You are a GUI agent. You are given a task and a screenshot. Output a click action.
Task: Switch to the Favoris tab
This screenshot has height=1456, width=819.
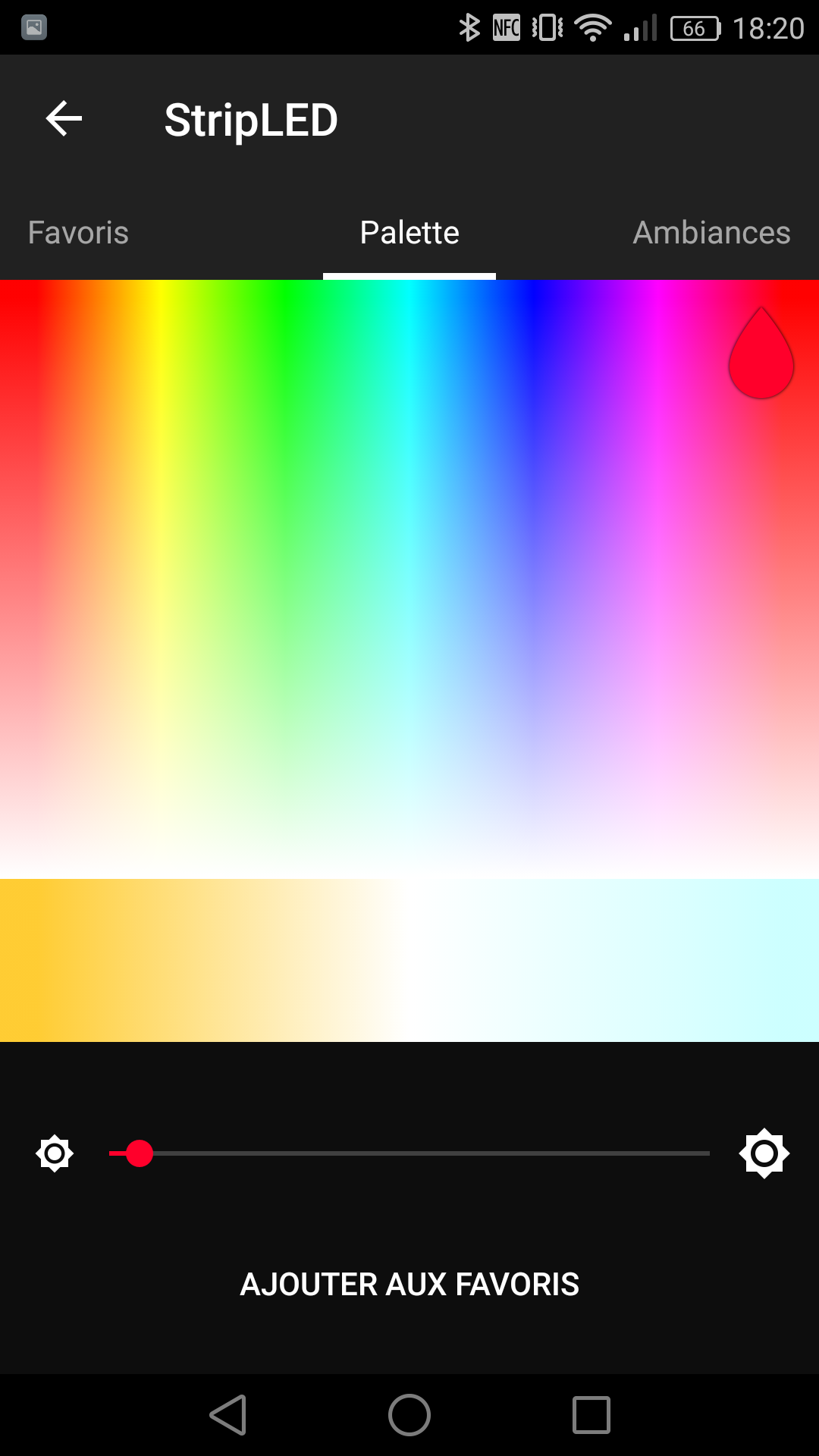pyautogui.click(x=78, y=233)
